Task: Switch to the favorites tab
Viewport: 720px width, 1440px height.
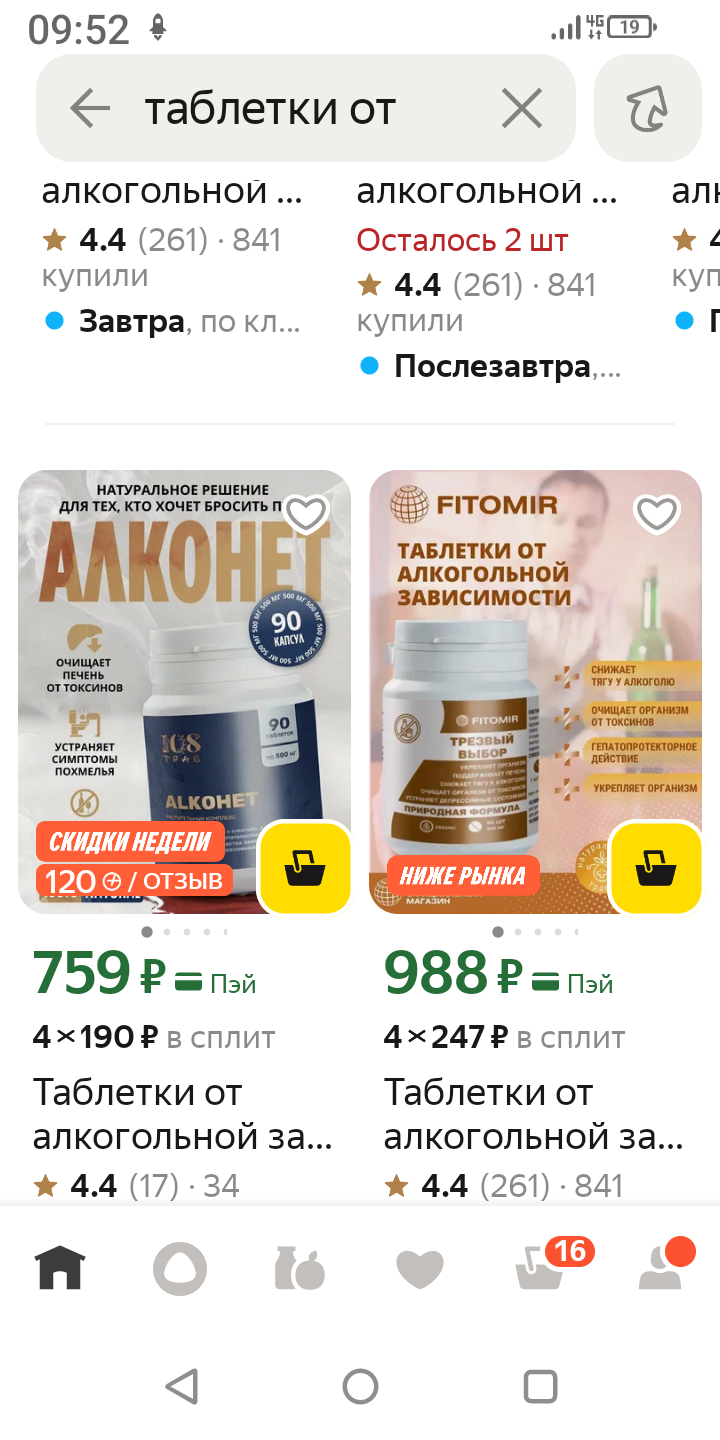Action: click(x=420, y=1270)
